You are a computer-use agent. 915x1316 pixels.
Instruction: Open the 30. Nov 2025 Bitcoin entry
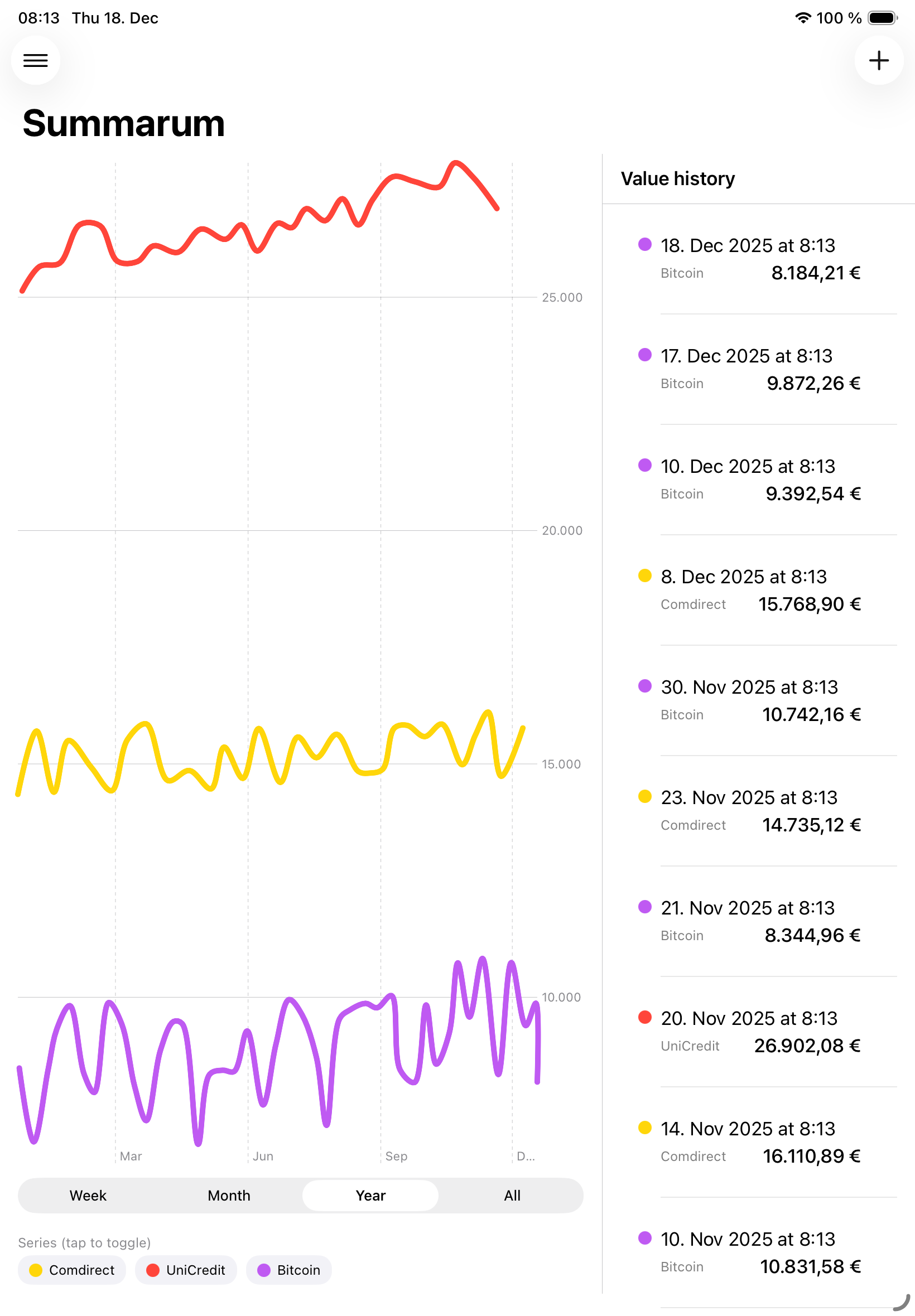[x=760, y=701]
